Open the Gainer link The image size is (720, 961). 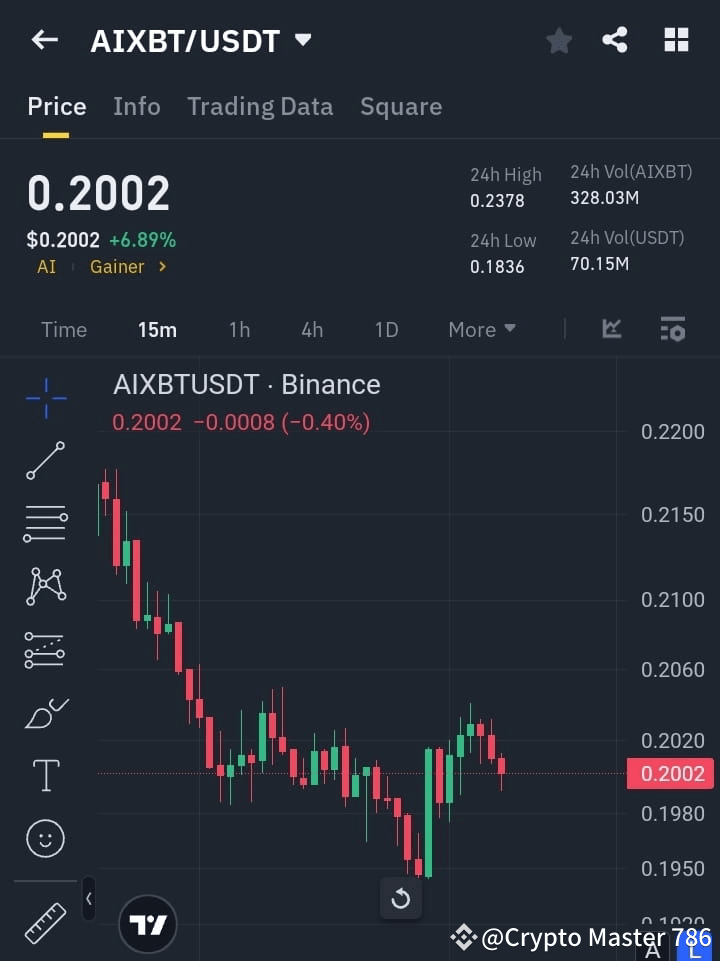(117, 266)
